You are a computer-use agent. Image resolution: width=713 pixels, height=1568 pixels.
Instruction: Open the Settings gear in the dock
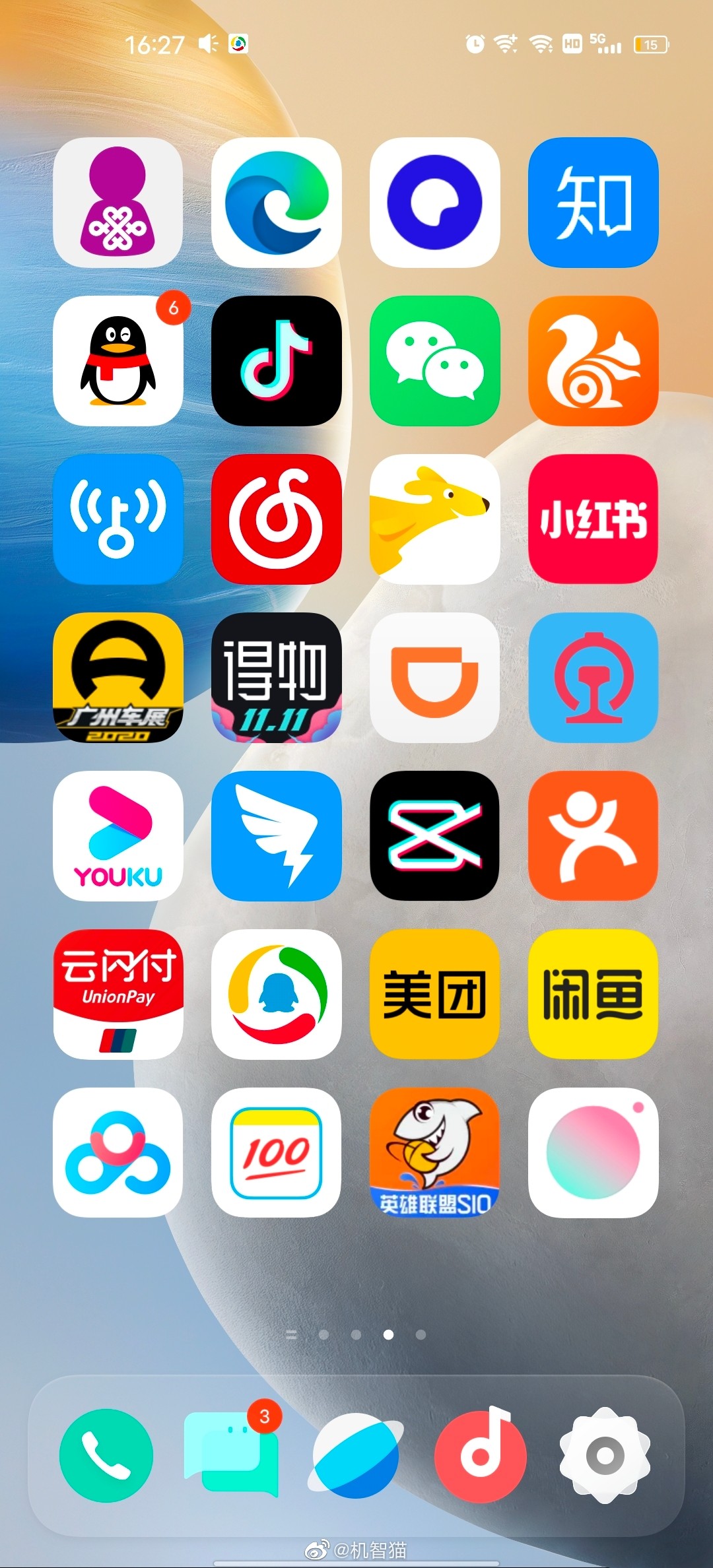coord(605,1455)
